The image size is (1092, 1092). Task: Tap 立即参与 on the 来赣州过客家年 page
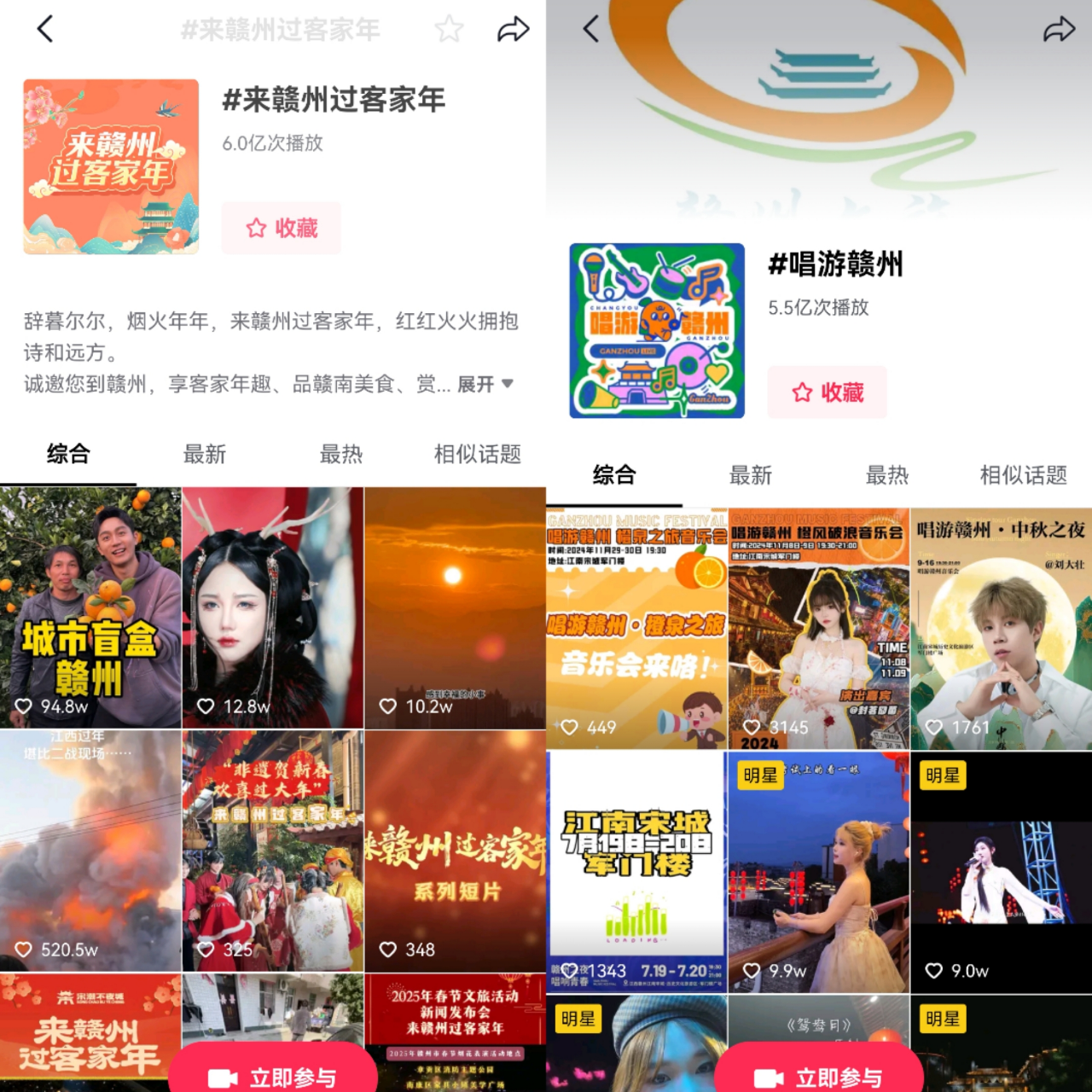point(273,1077)
